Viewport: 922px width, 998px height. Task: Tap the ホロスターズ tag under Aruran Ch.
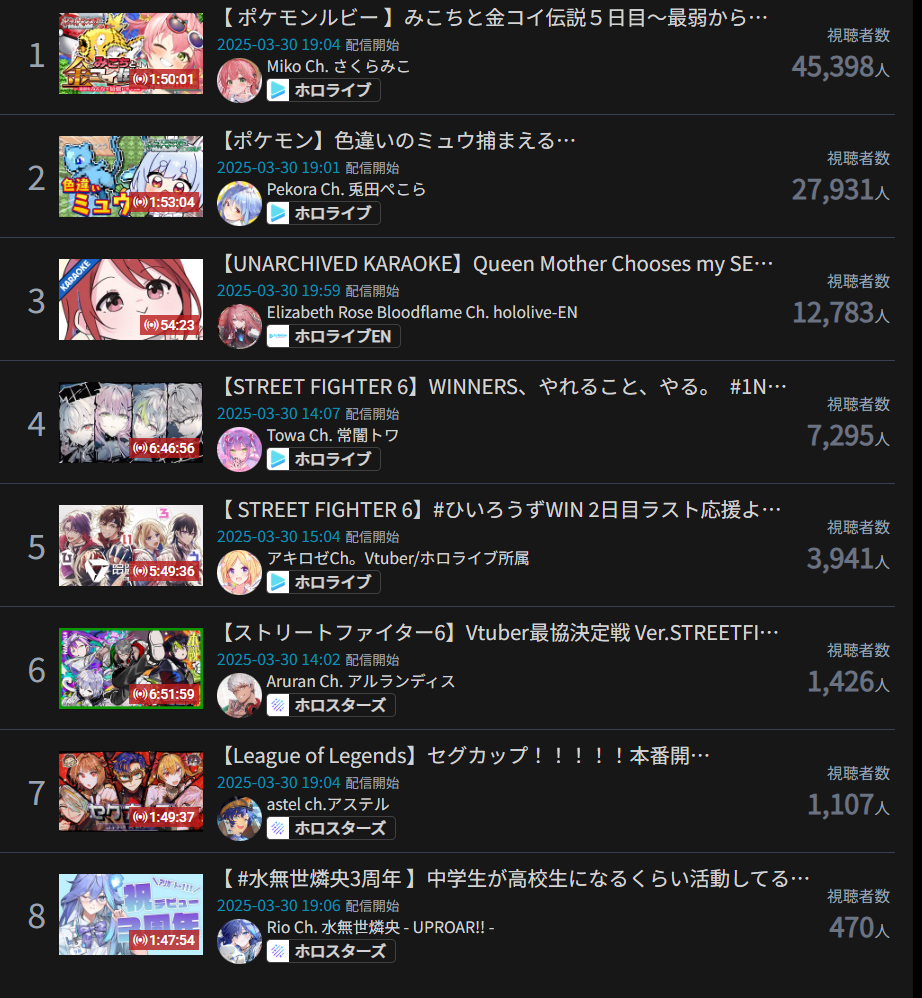331,705
